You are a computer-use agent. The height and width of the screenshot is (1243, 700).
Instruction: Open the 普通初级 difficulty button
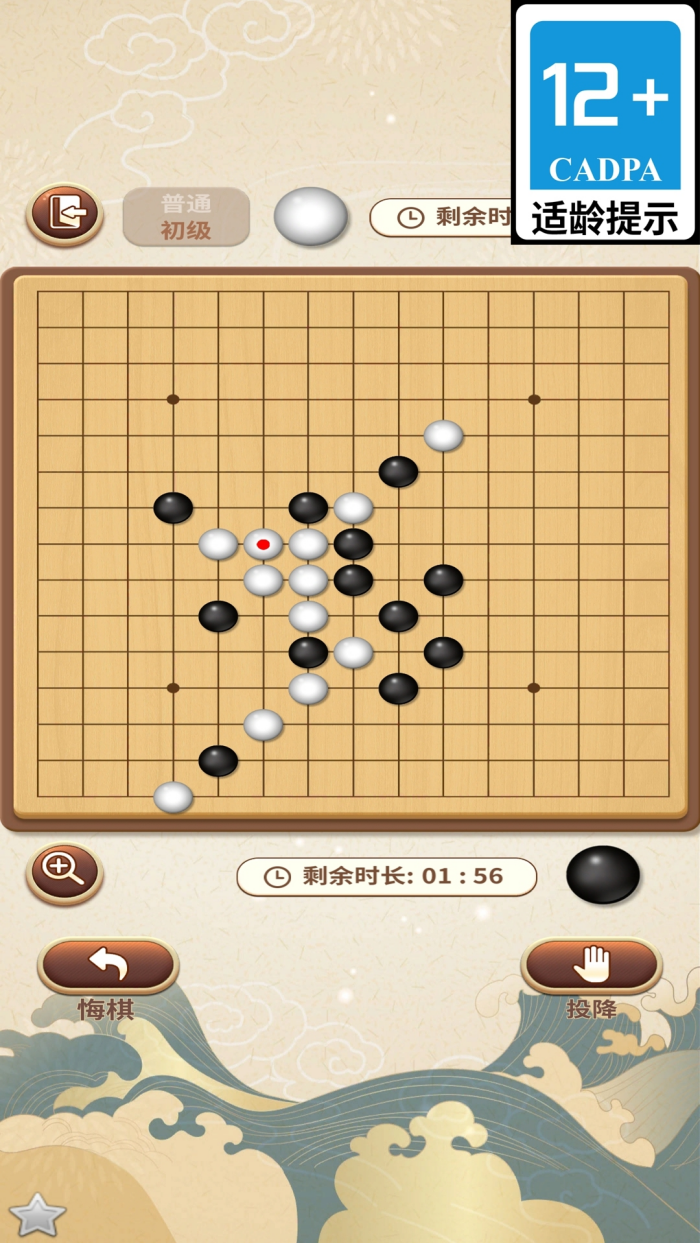186,216
